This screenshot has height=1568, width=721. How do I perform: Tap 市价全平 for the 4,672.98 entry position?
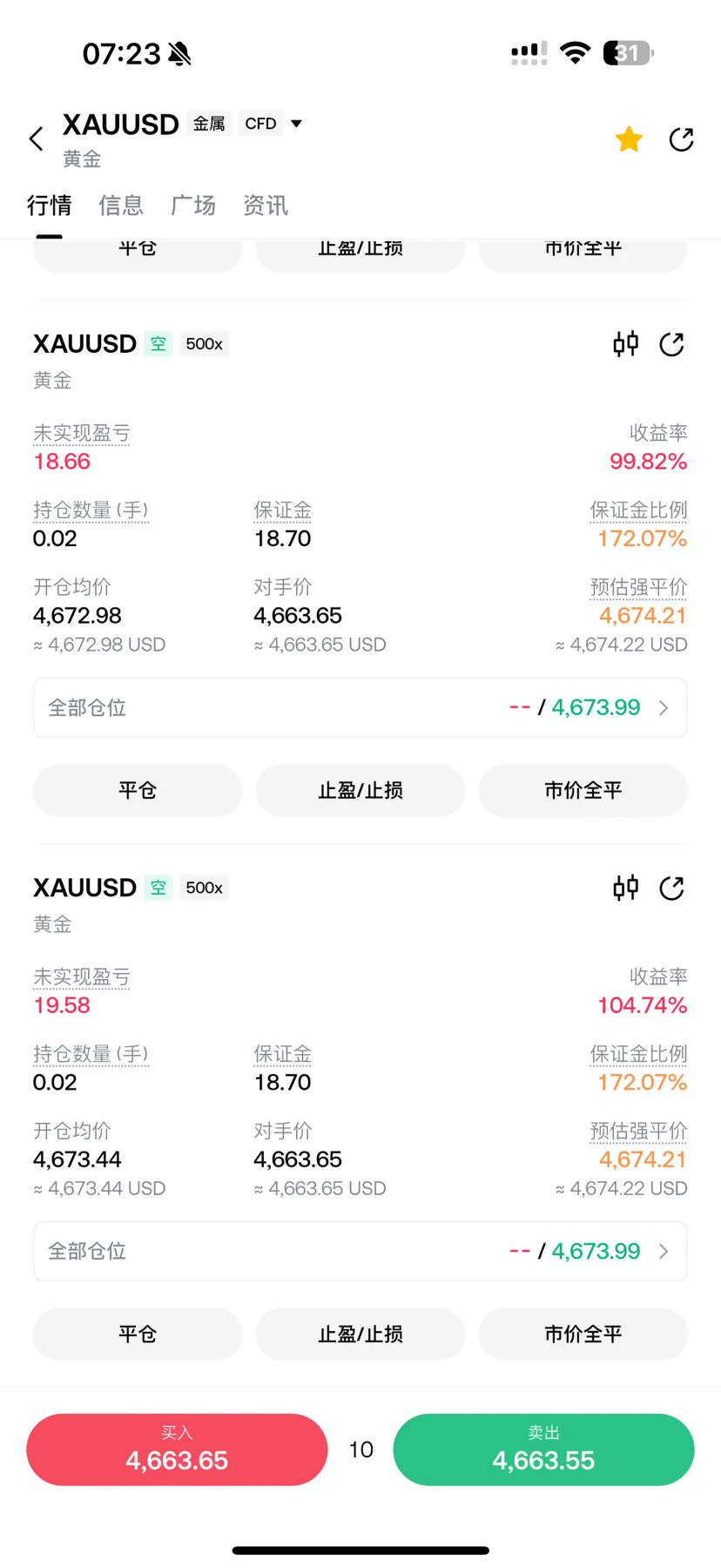tap(583, 790)
